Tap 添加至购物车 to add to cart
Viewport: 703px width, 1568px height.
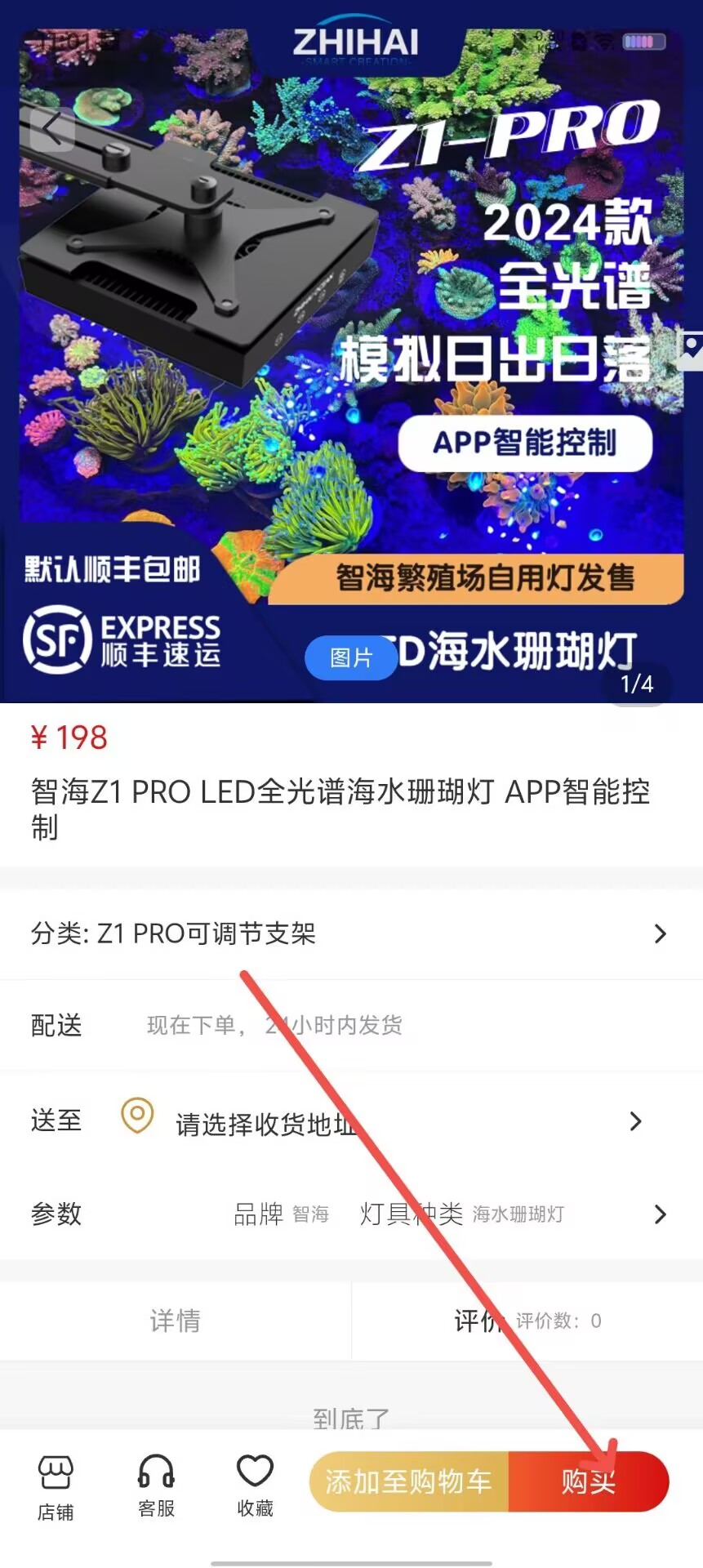pos(409,1481)
